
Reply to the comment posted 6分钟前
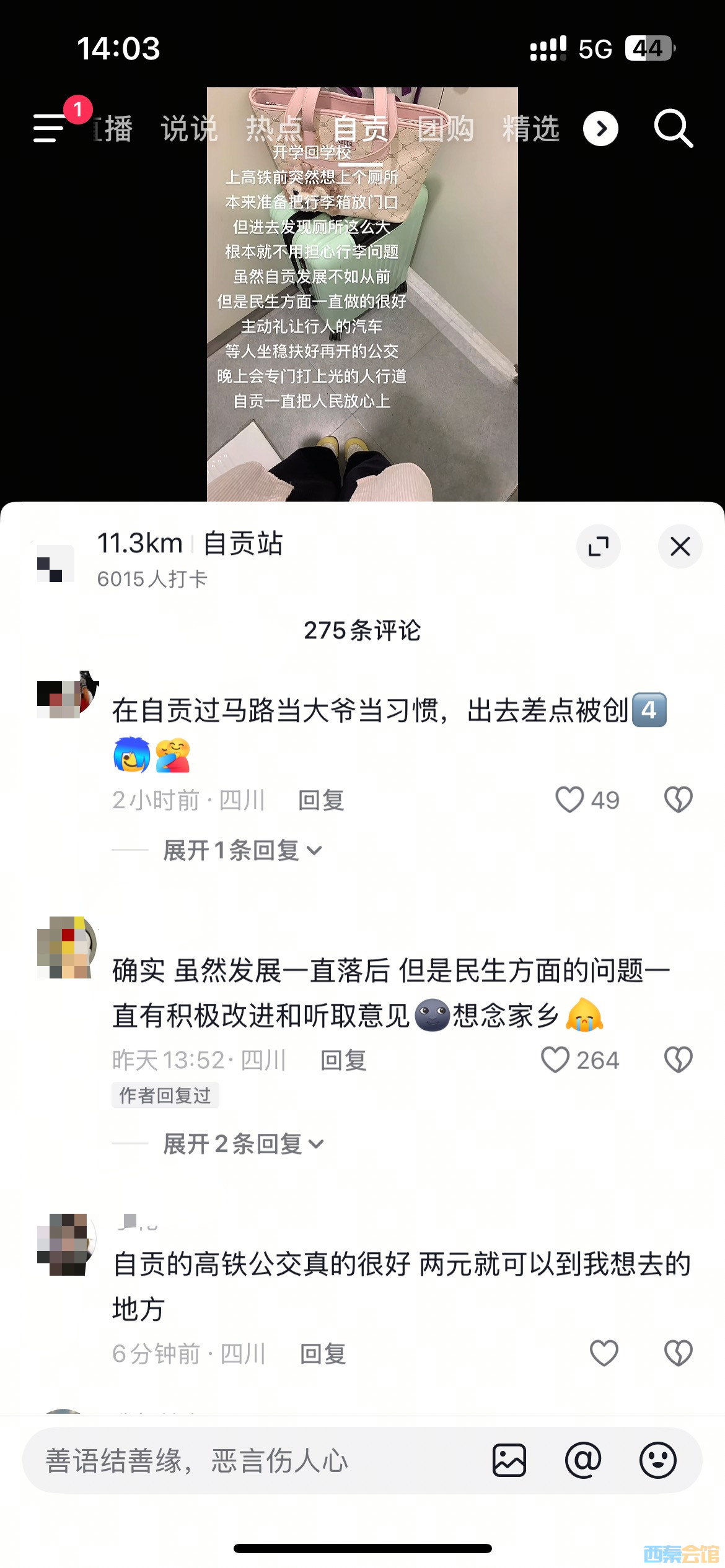pyautogui.click(x=323, y=1354)
